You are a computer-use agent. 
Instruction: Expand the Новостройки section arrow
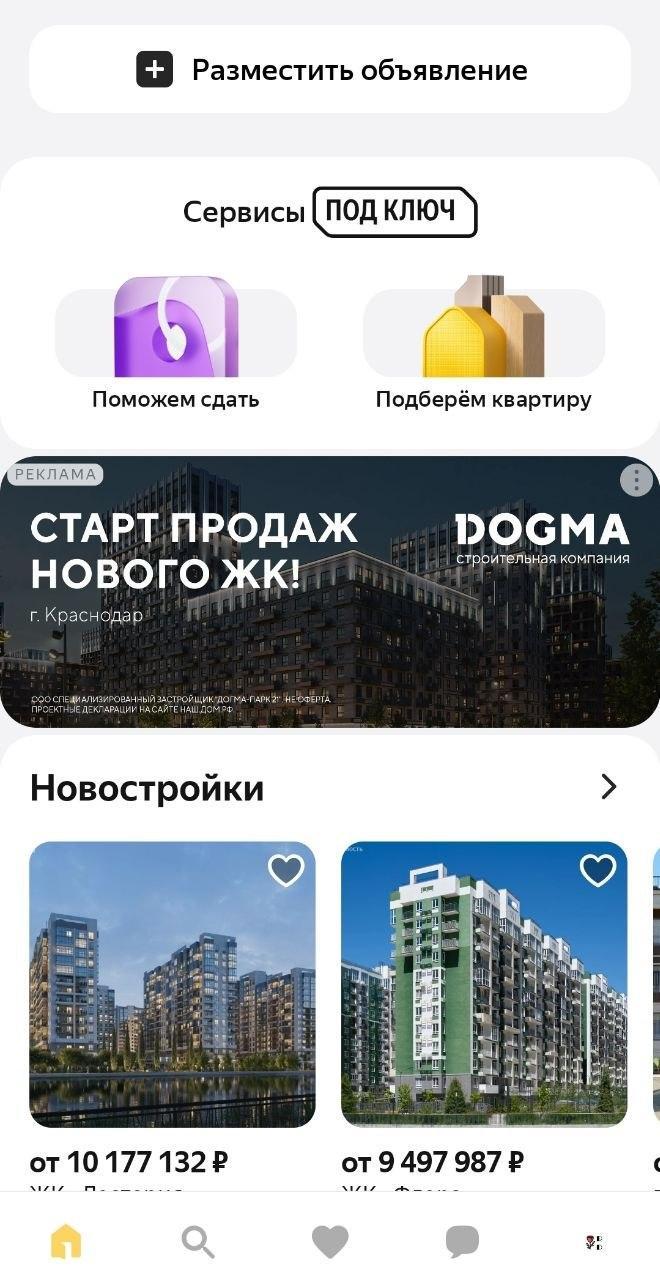pos(608,787)
